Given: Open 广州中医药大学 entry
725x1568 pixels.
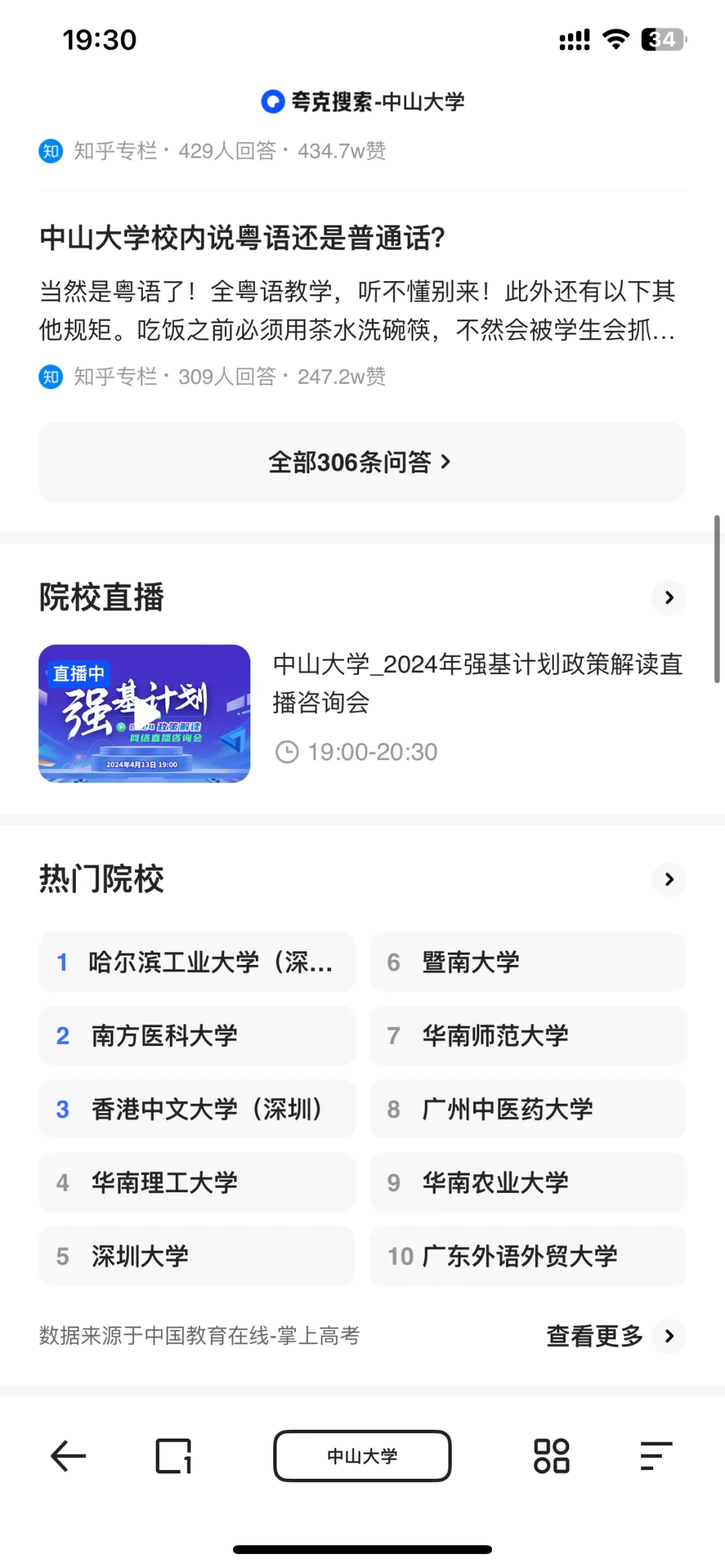Looking at the screenshot, I should coord(528,1109).
